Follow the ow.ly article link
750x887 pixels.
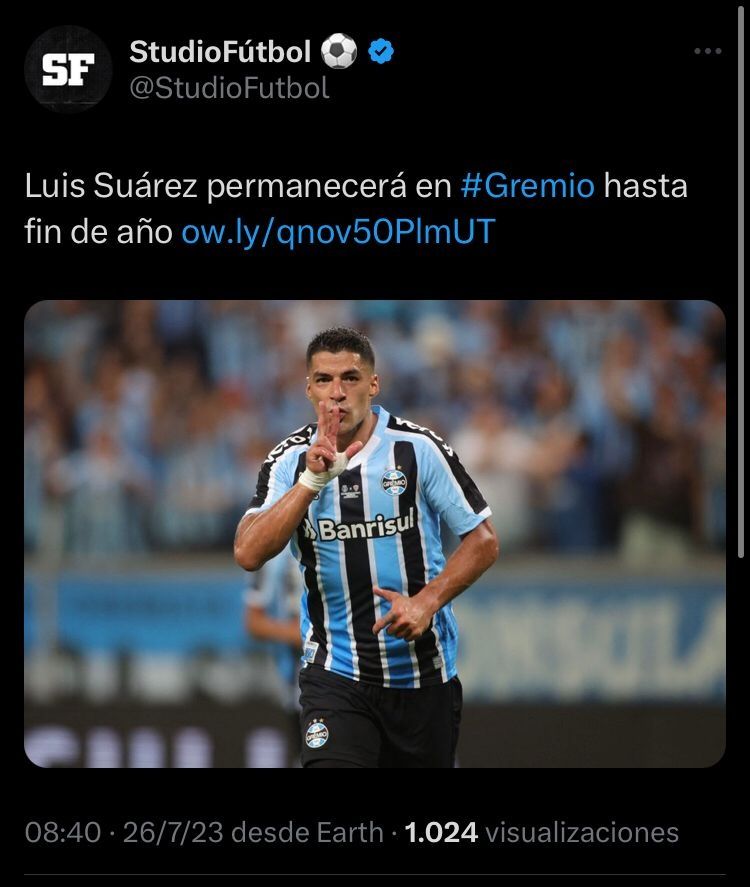(x=338, y=232)
